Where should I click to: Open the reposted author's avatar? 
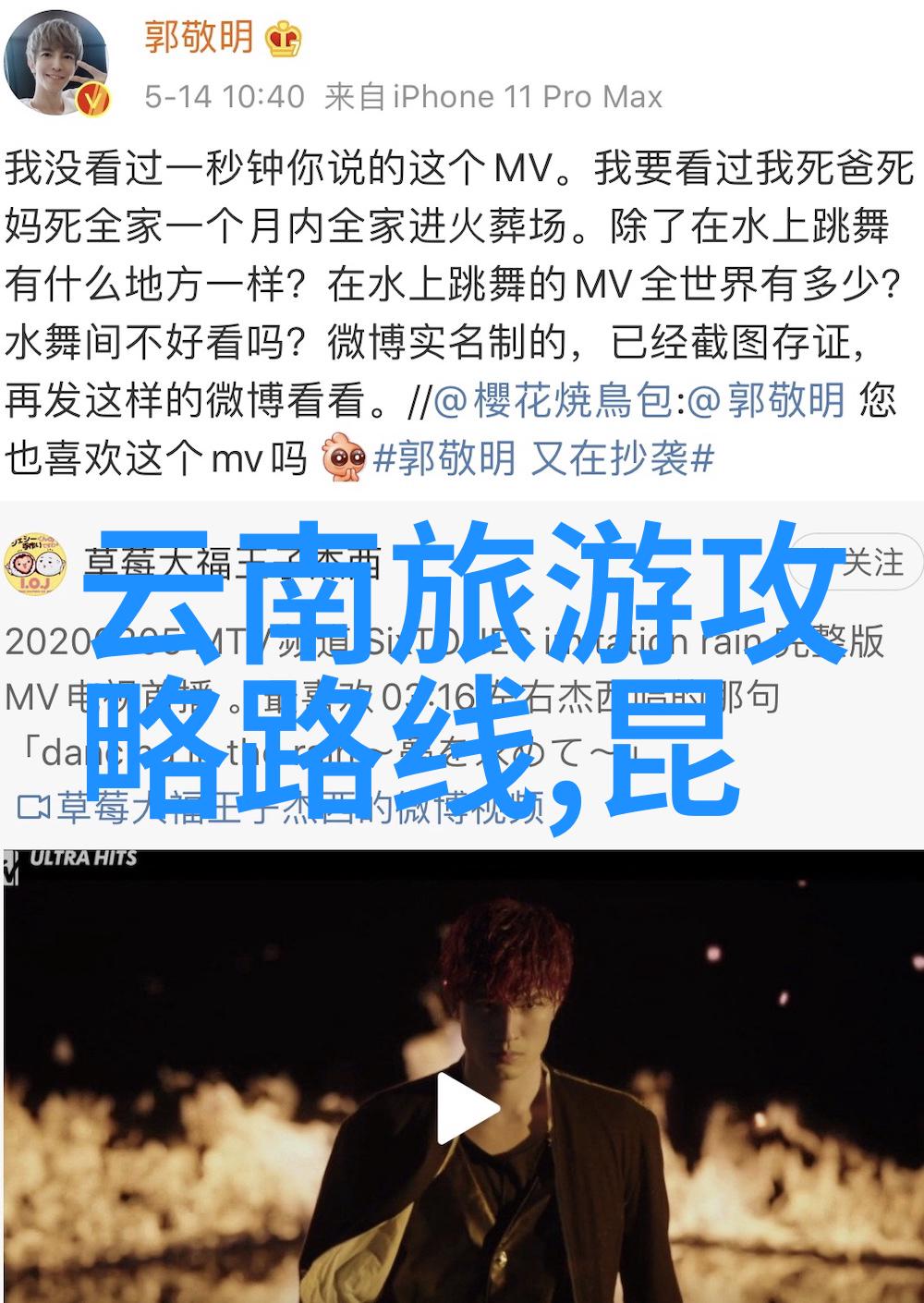(37, 560)
